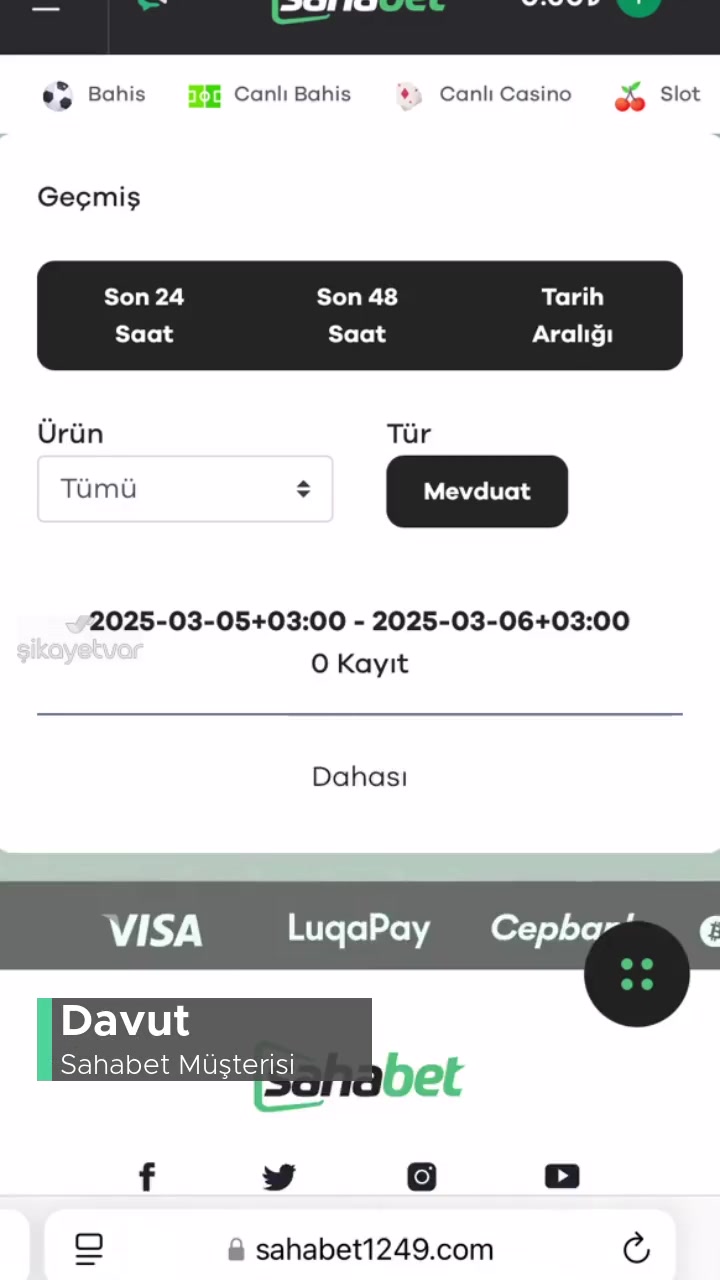Image resolution: width=720 pixels, height=1280 pixels.
Task: Select the Mevduat type button
Action: [477, 491]
